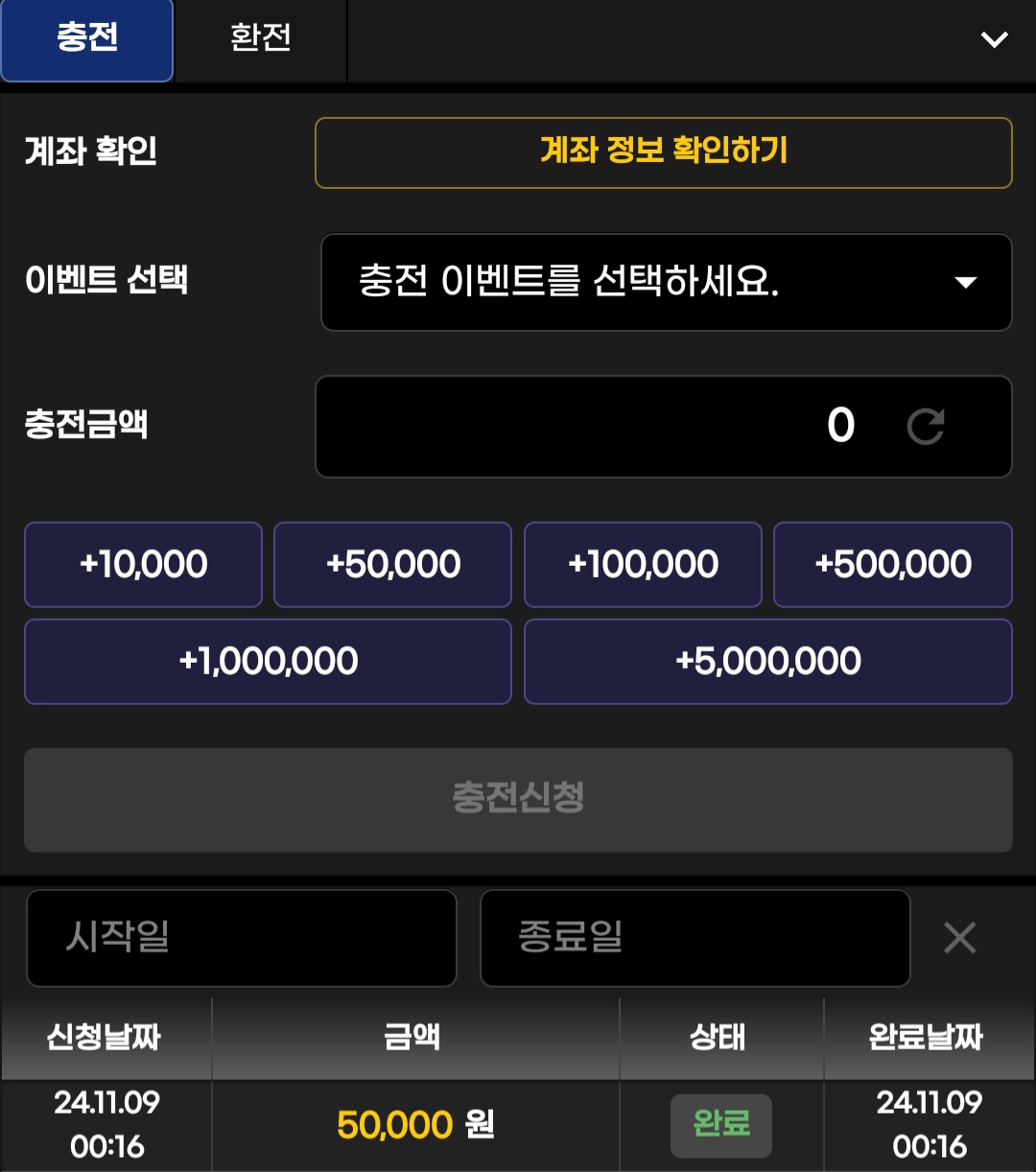This screenshot has width=1036, height=1172.
Task: Open the 종료일 end date field
Action: (695, 938)
